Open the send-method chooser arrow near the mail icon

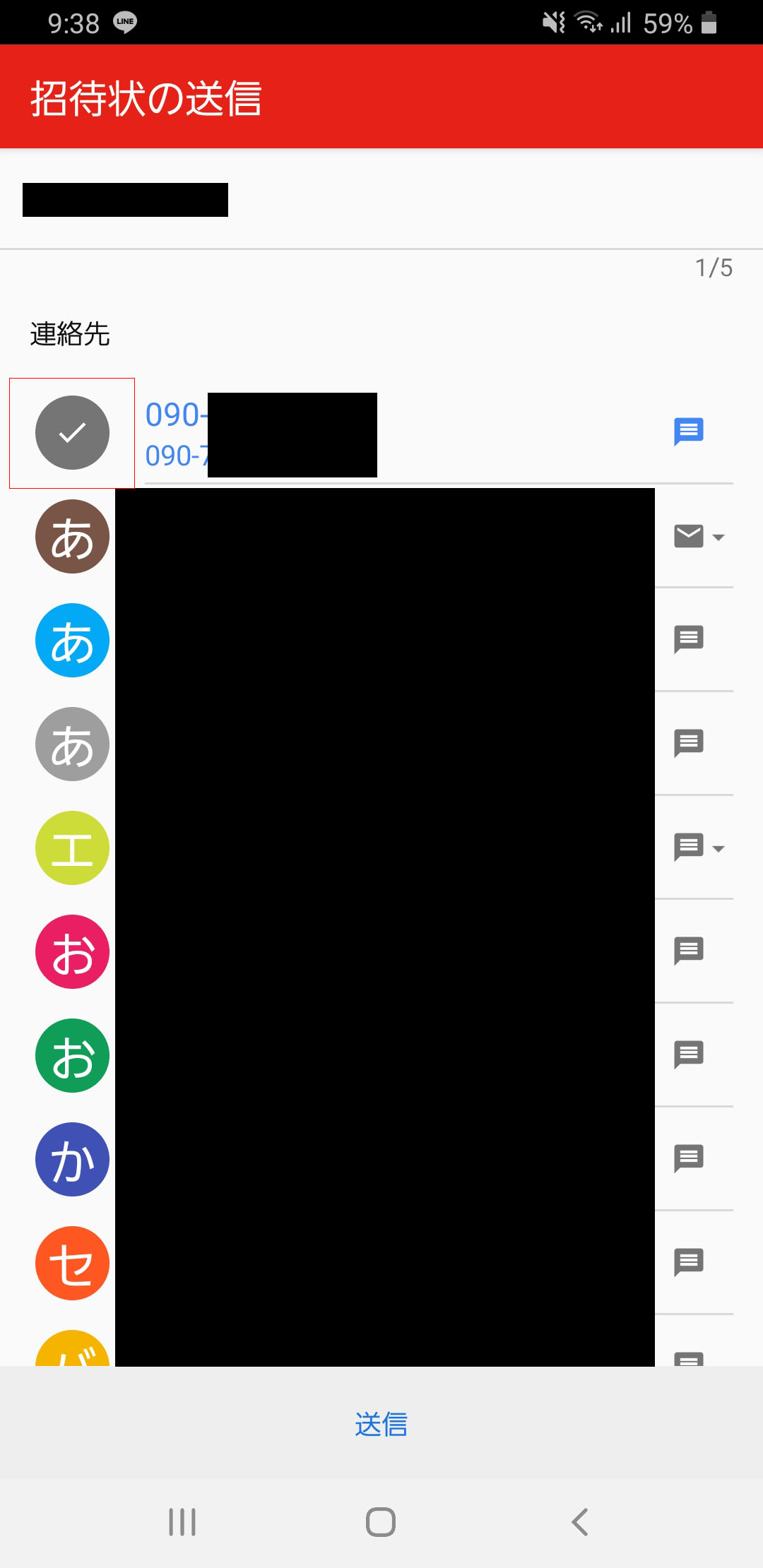click(718, 537)
